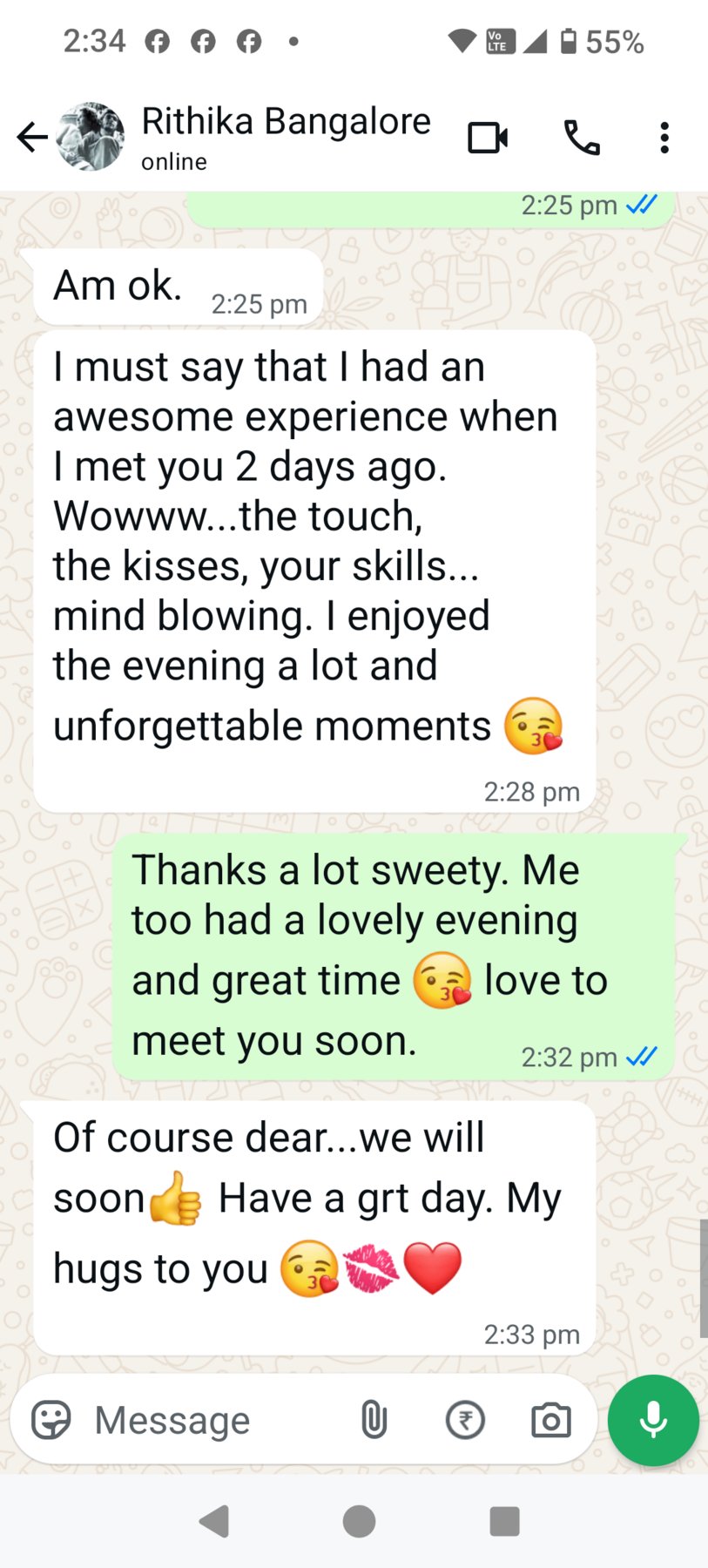Image resolution: width=708 pixels, height=1568 pixels.
Task: Go back to the chats list
Action: (x=32, y=137)
